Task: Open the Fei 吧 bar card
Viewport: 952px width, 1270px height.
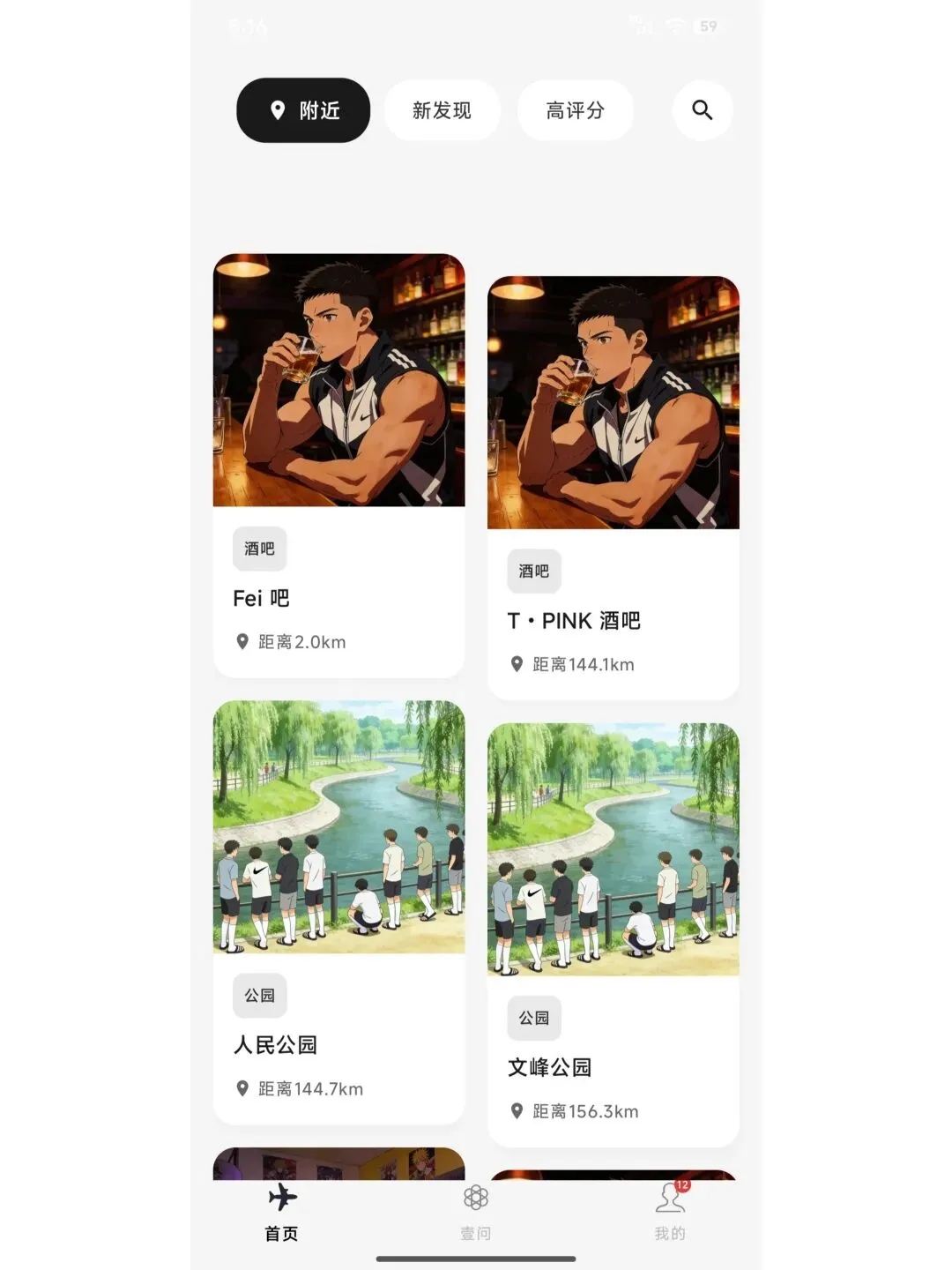Action: point(338,466)
